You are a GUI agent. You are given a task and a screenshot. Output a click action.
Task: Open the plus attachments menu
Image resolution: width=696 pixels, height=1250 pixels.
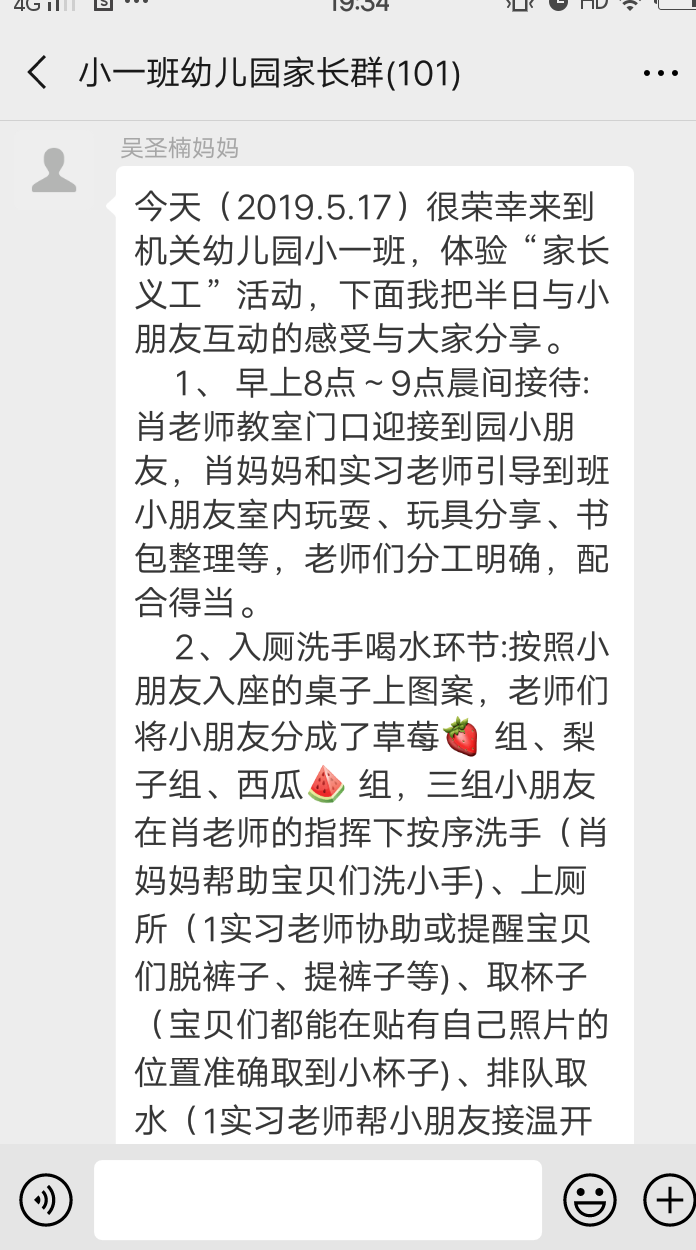pyautogui.click(x=668, y=1198)
